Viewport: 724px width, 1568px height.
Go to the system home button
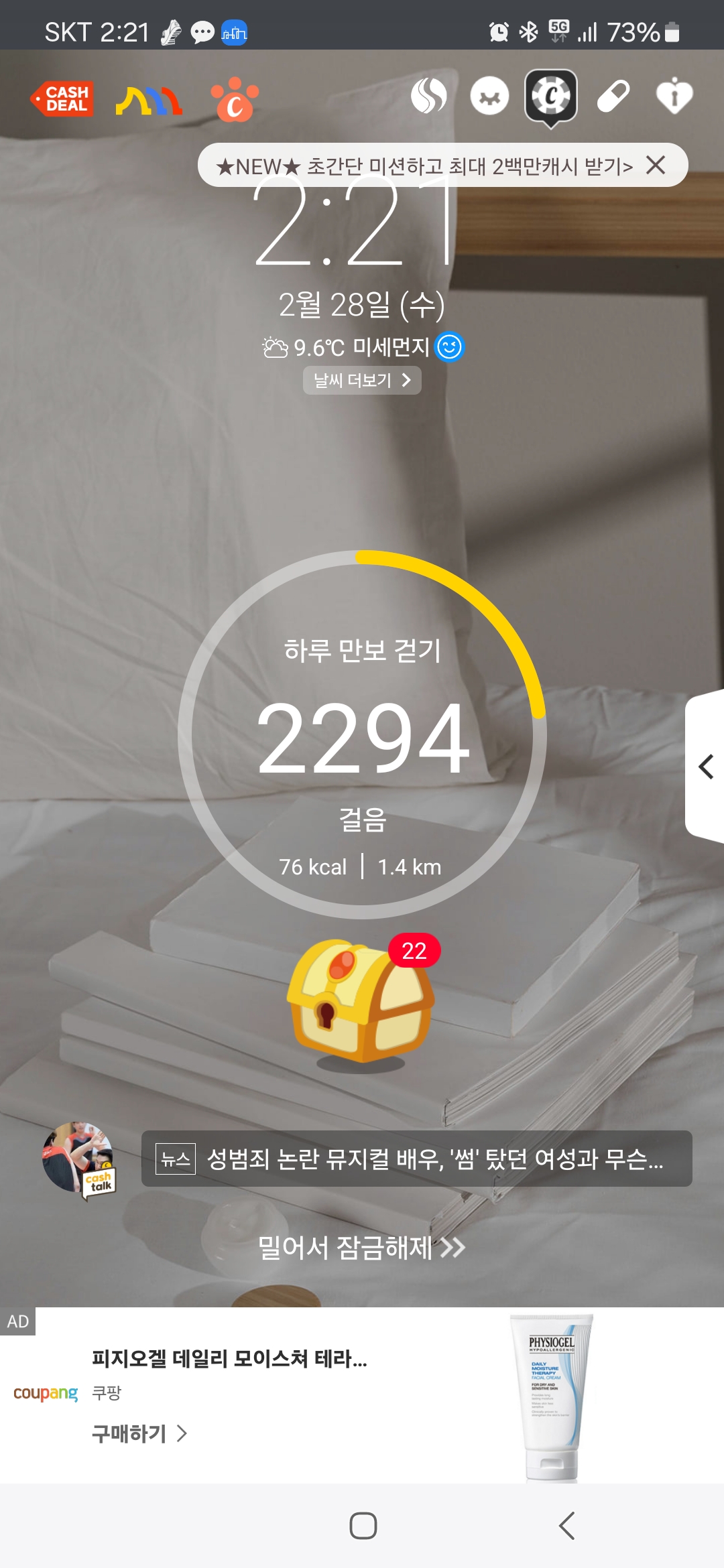[x=363, y=1526]
